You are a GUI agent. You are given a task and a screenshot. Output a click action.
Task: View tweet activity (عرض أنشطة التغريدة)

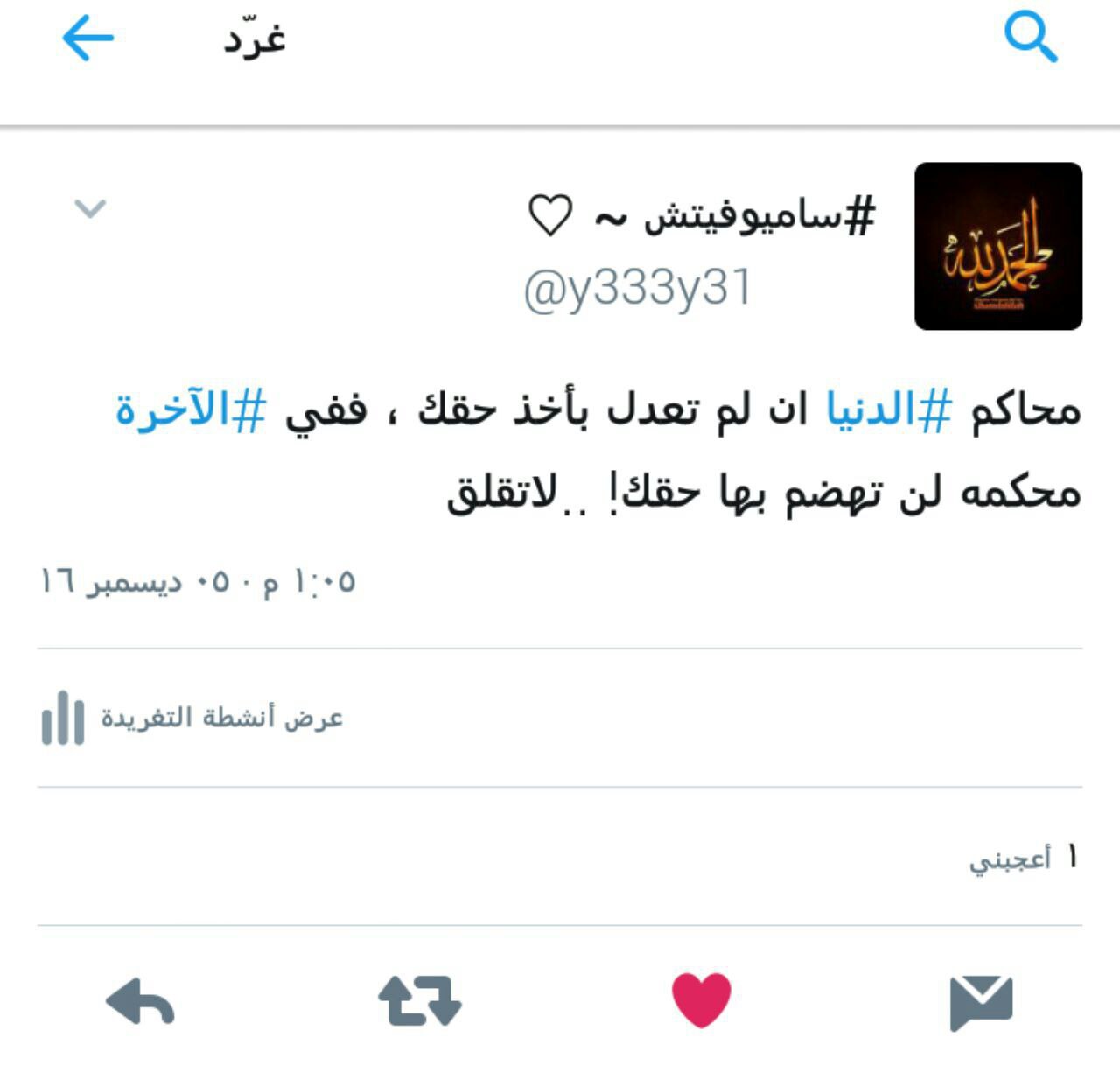[192, 718]
